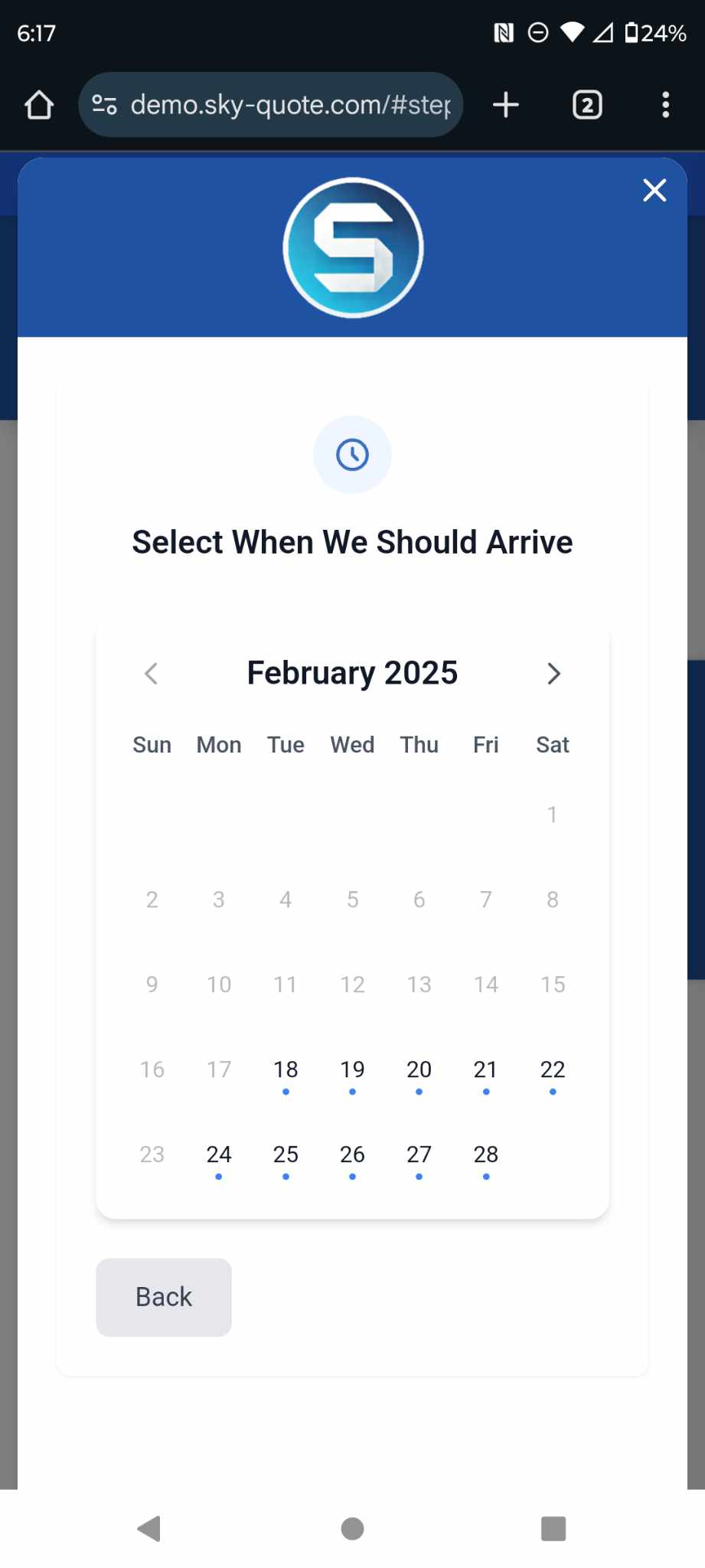The height and width of the screenshot is (1568, 705).
Task: Open a new browser tab
Action: 505,105
